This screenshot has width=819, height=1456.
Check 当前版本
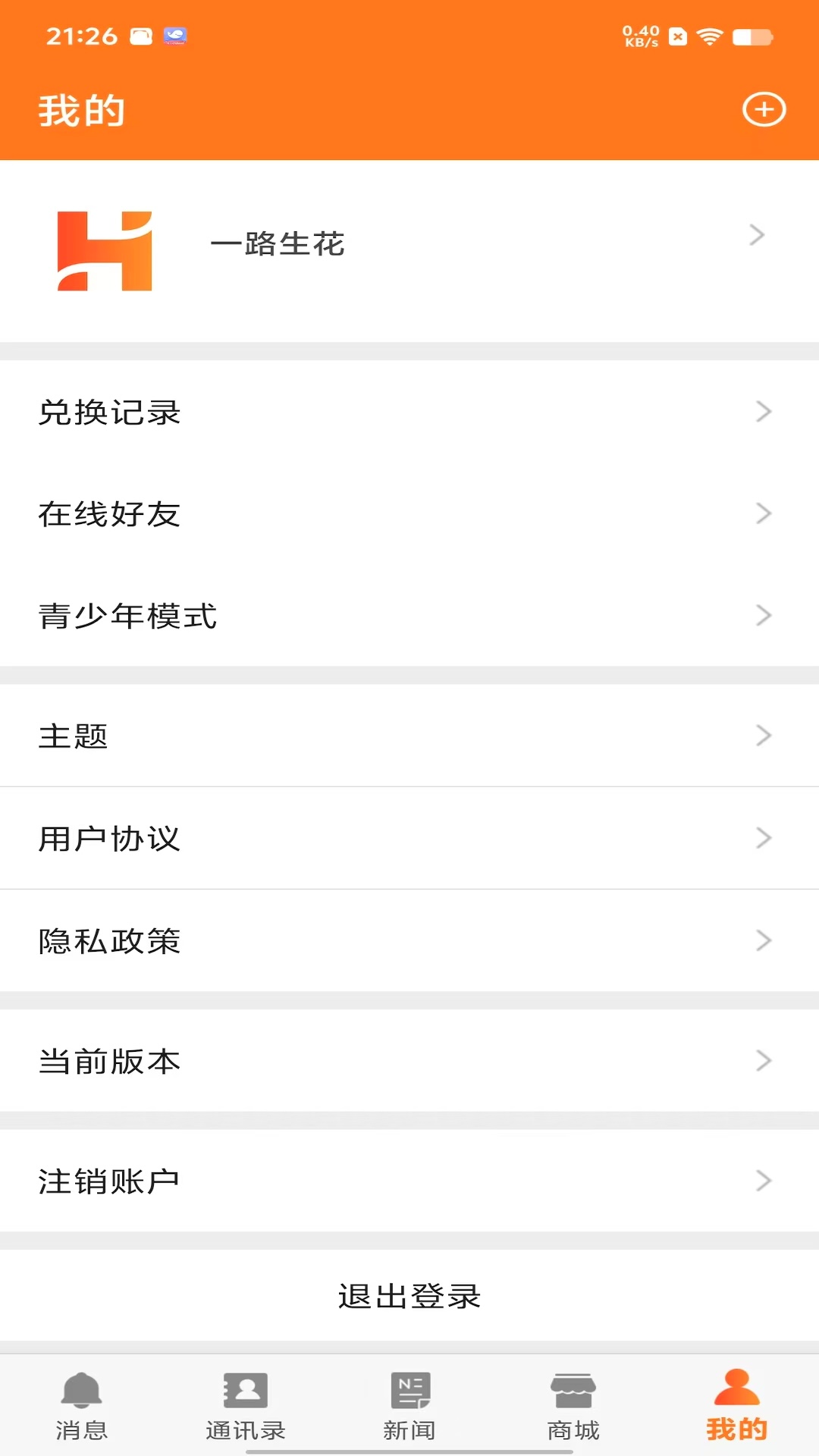click(x=409, y=1061)
